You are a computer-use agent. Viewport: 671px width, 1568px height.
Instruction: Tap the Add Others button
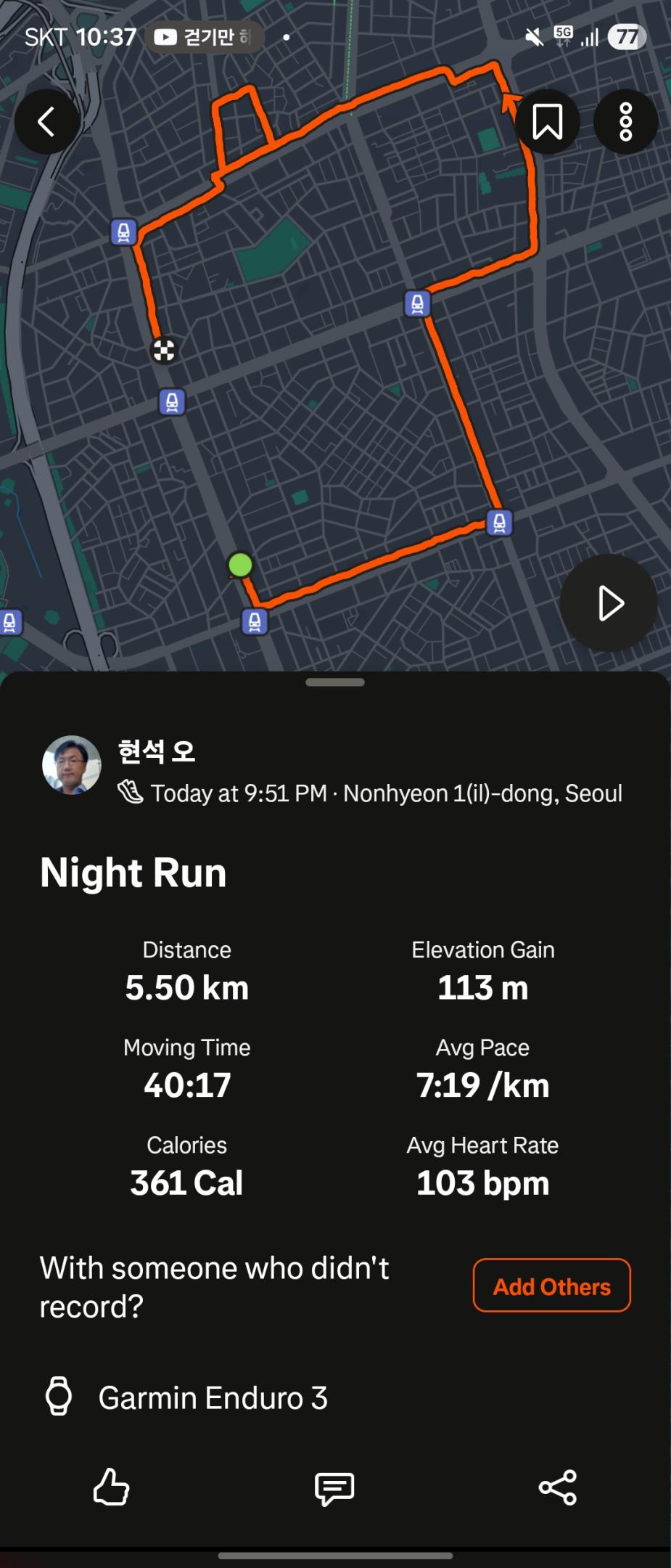point(551,1286)
